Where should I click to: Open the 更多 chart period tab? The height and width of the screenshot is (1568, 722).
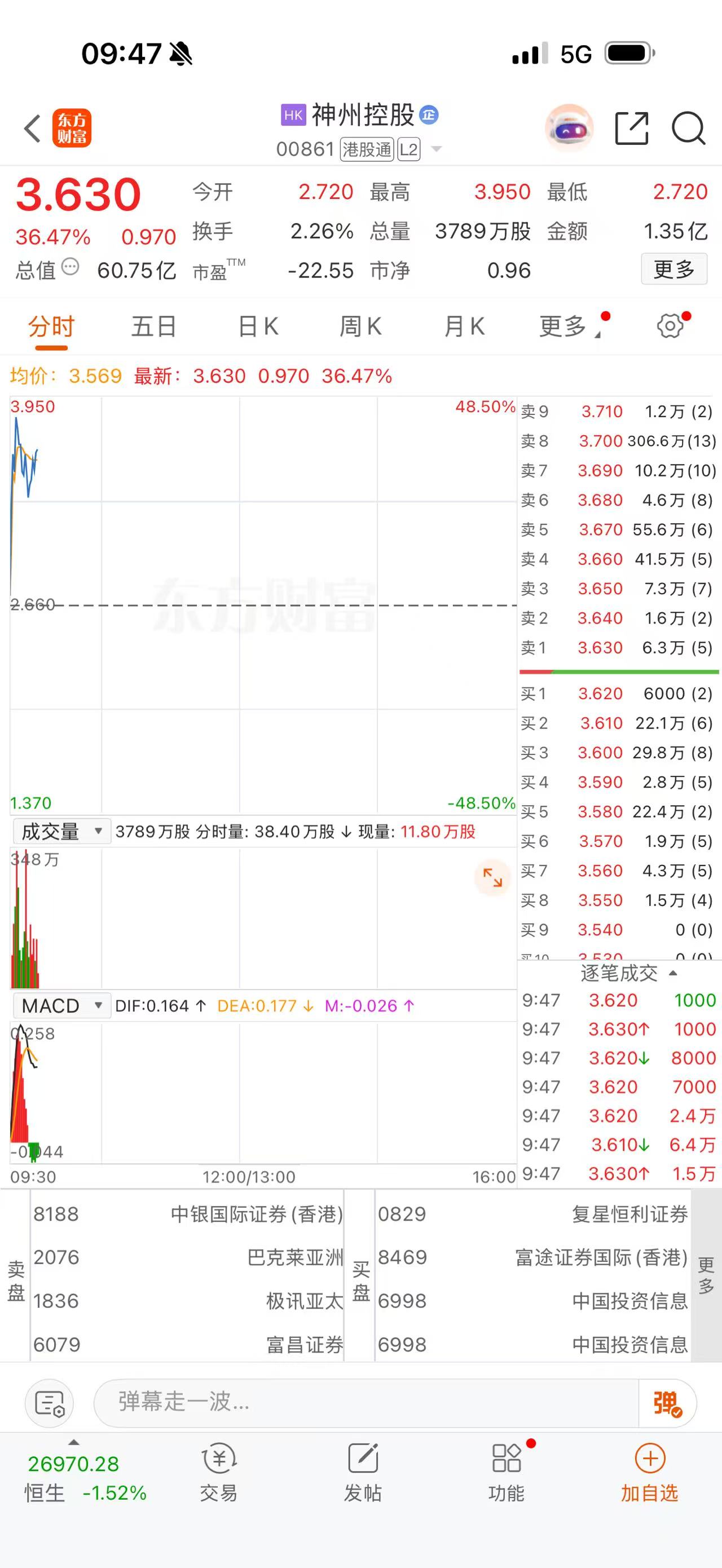(x=564, y=327)
